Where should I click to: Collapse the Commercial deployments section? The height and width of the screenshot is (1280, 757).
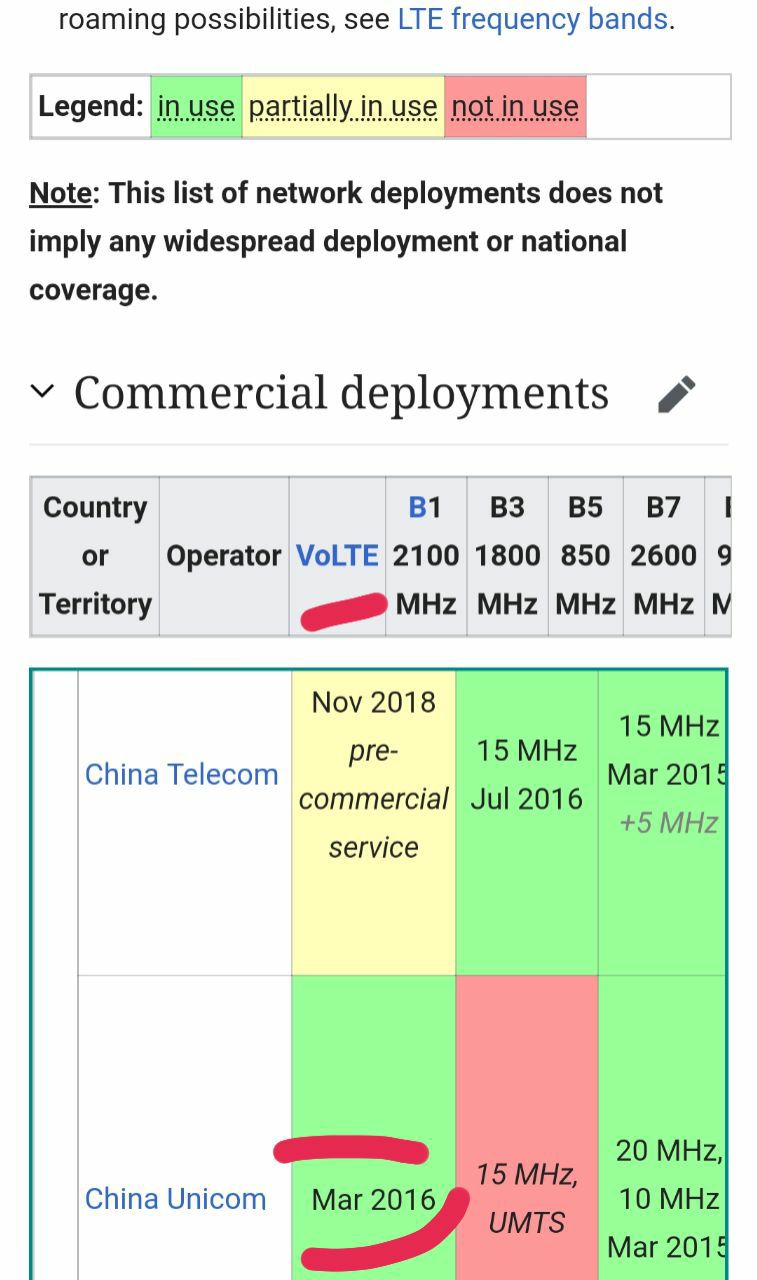coord(42,392)
